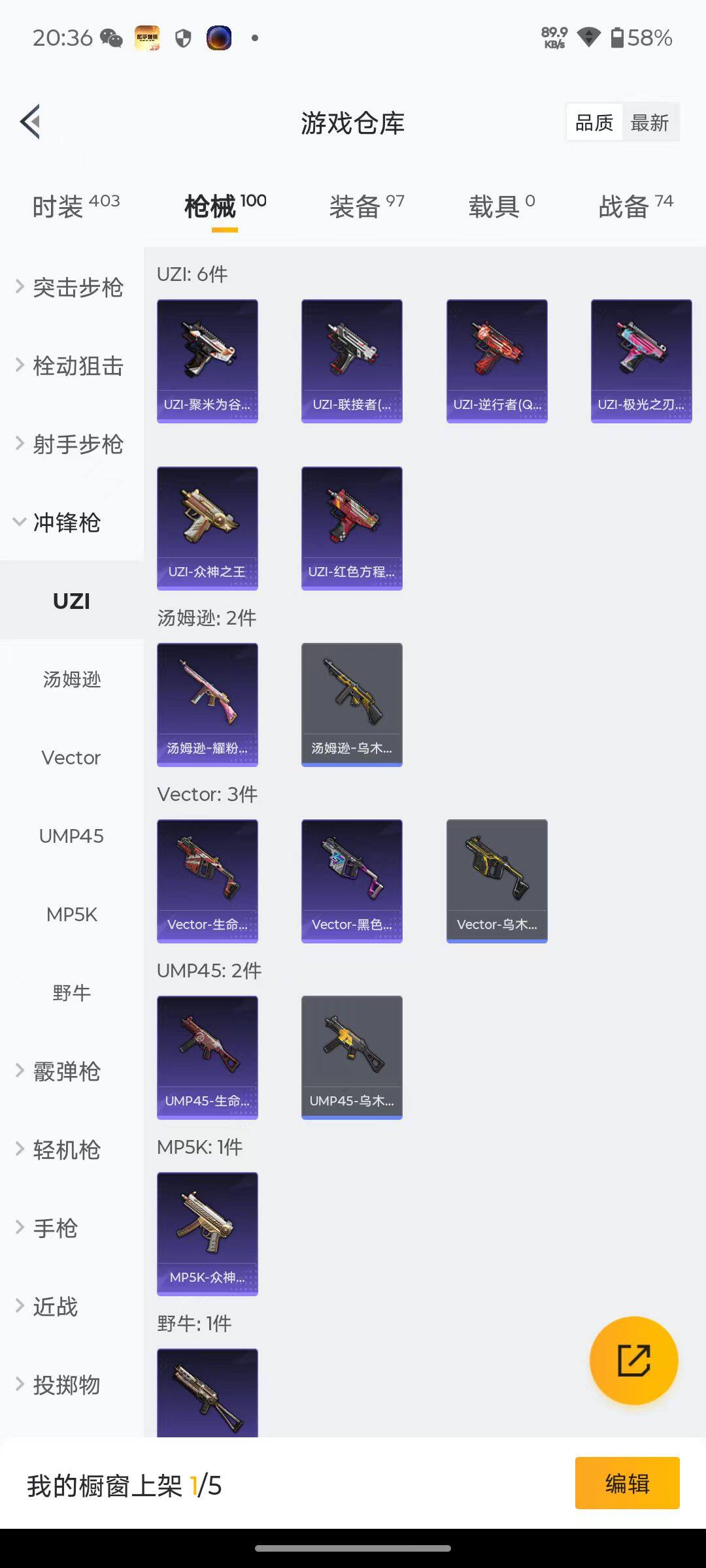Jump to Vector in the sidebar
The height and width of the screenshot is (1568, 706).
coord(71,758)
